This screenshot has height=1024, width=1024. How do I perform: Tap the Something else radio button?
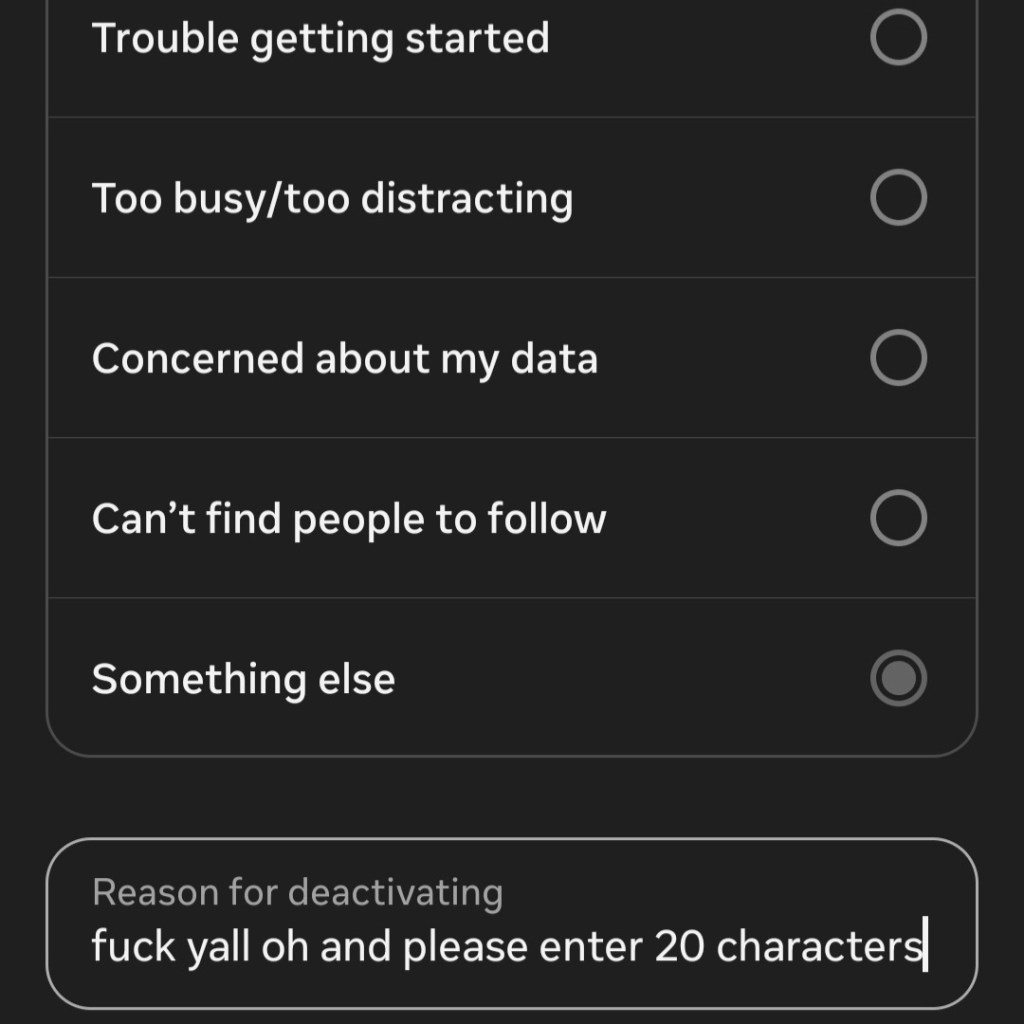coord(898,678)
